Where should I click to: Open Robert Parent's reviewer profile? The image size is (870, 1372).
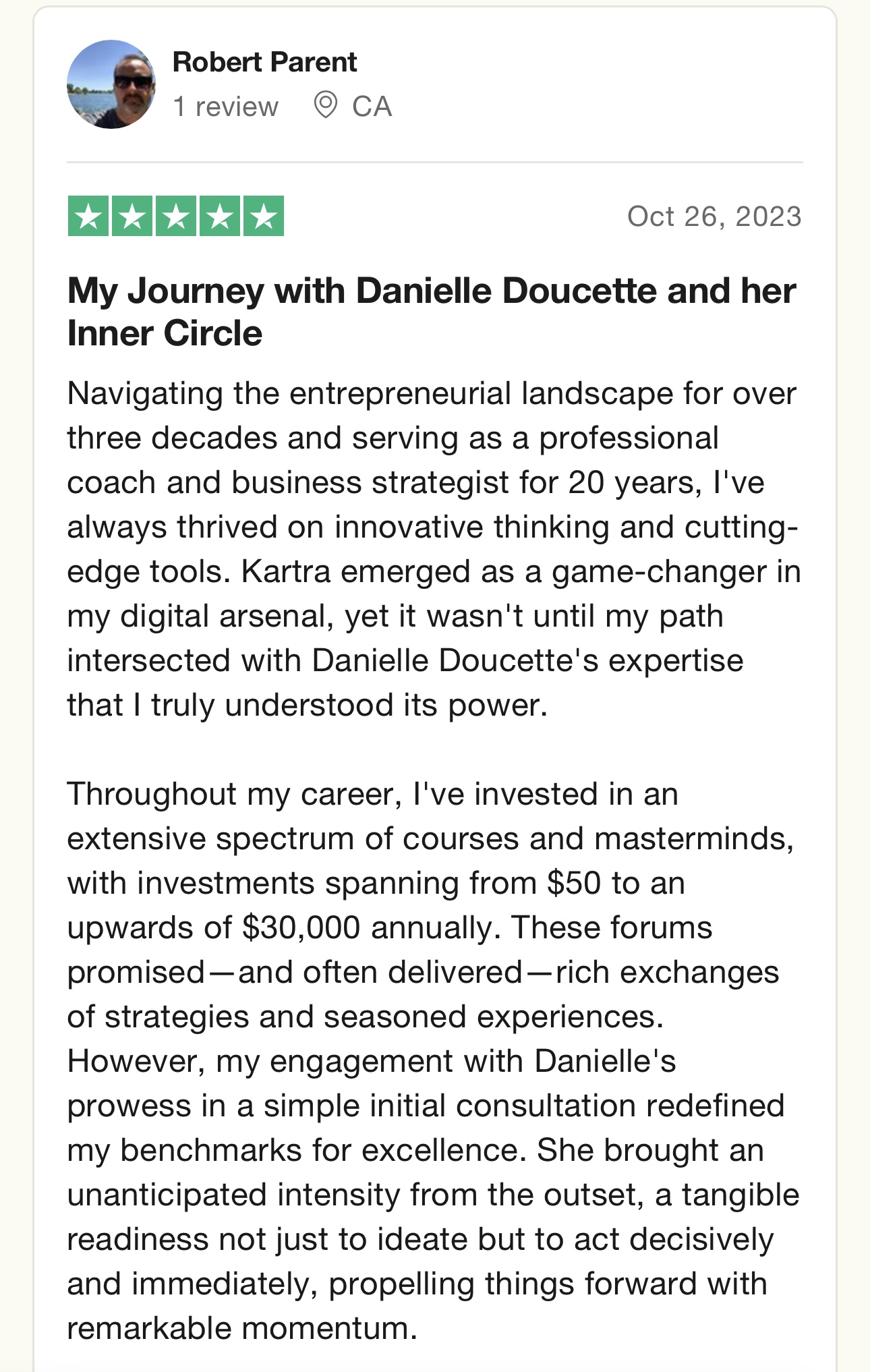[x=264, y=62]
